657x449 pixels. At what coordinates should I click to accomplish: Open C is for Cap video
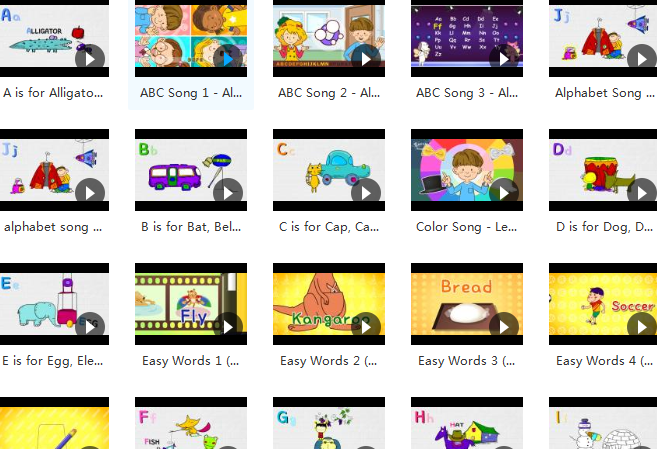click(x=328, y=174)
